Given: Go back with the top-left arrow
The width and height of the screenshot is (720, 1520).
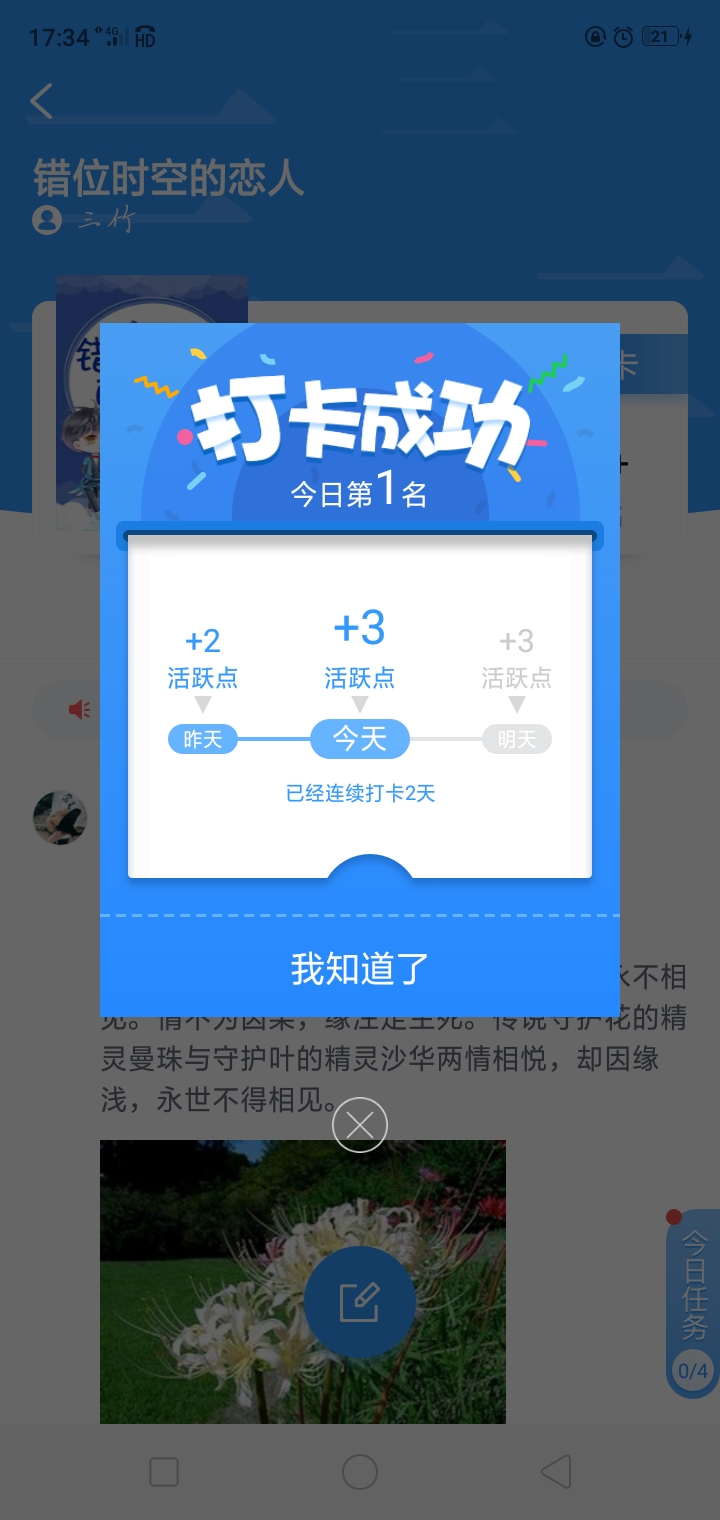Looking at the screenshot, I should tap(42, 101).
